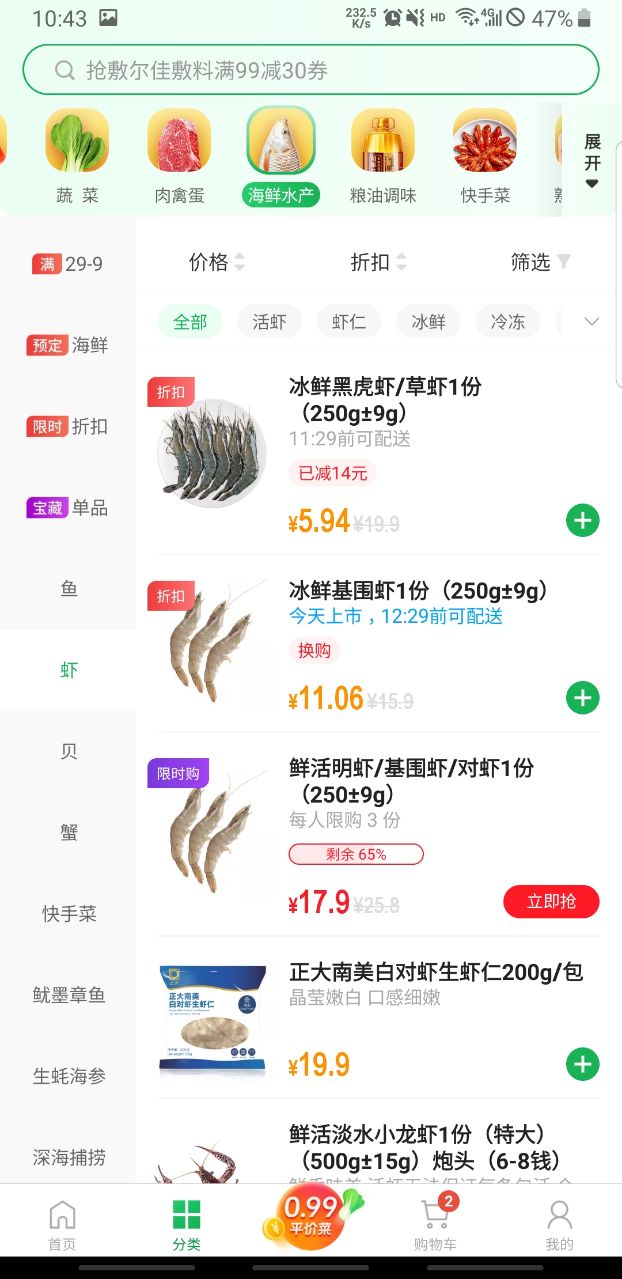Expand the category list with 展开

[x=592, y=160]
